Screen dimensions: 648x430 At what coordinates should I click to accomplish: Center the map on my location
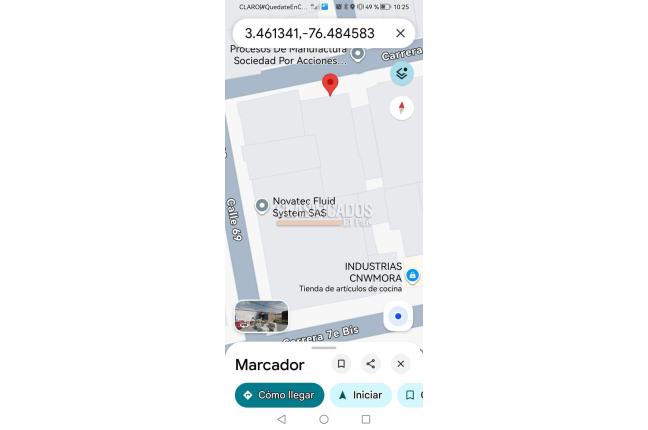pyautogui.click(x=398, y=316)
